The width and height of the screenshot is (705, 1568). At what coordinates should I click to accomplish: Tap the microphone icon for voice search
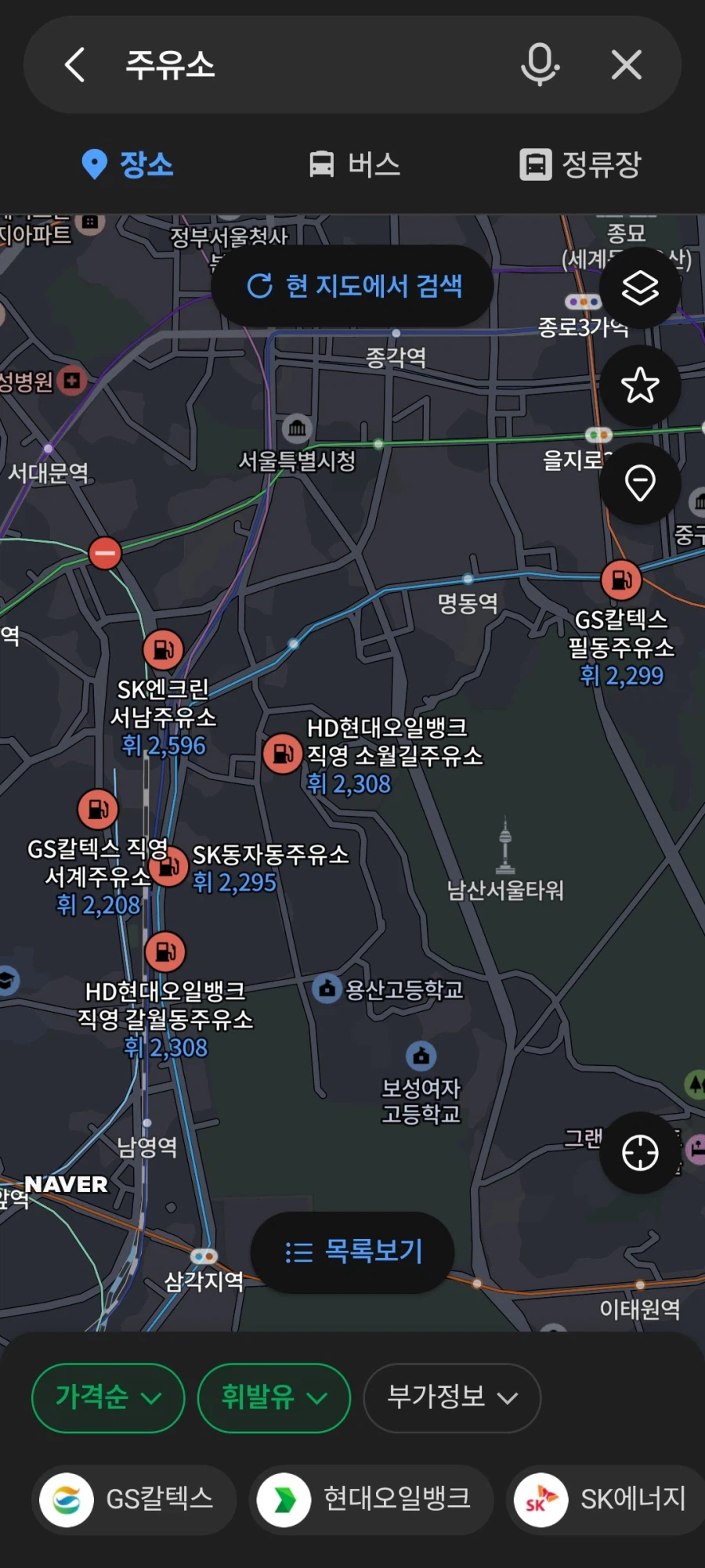[x=540, y=65]
